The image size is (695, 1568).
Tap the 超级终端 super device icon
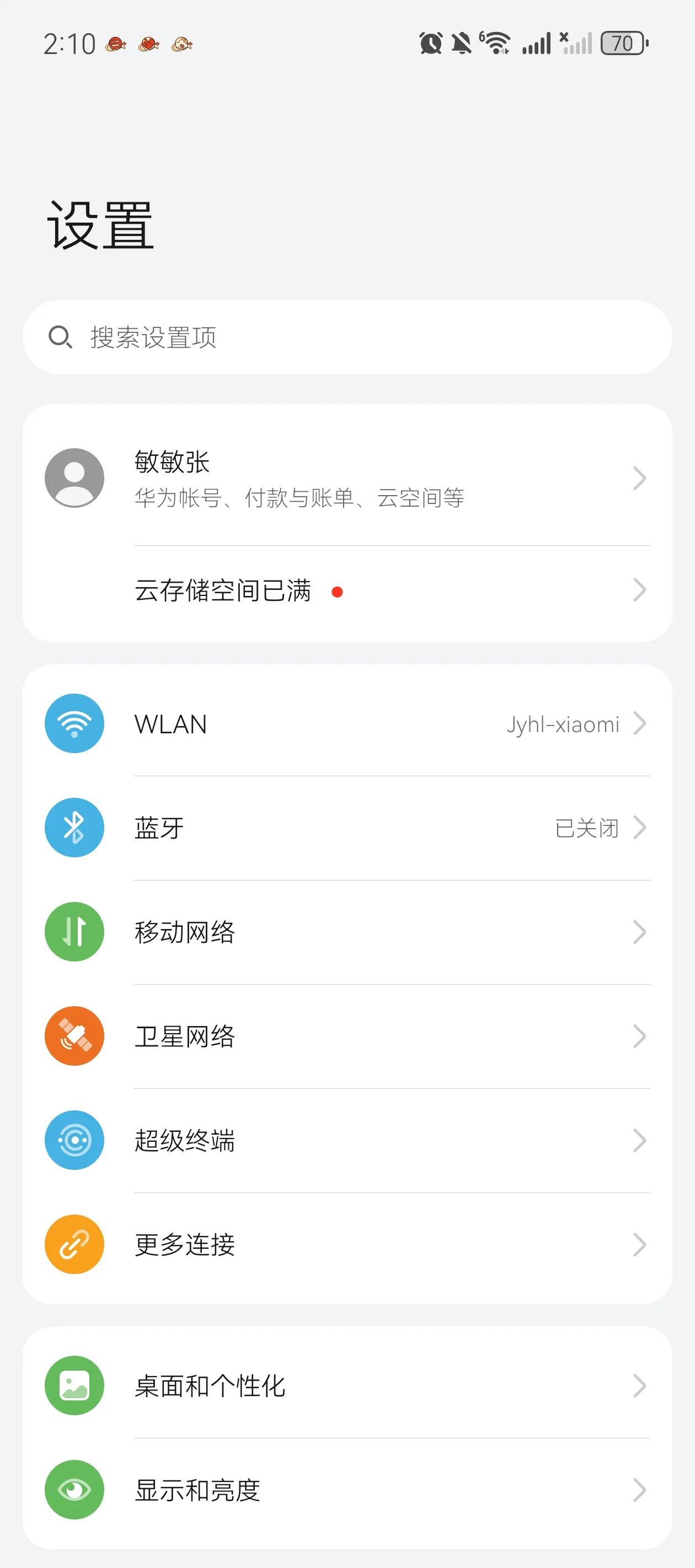pos(74,1140)
